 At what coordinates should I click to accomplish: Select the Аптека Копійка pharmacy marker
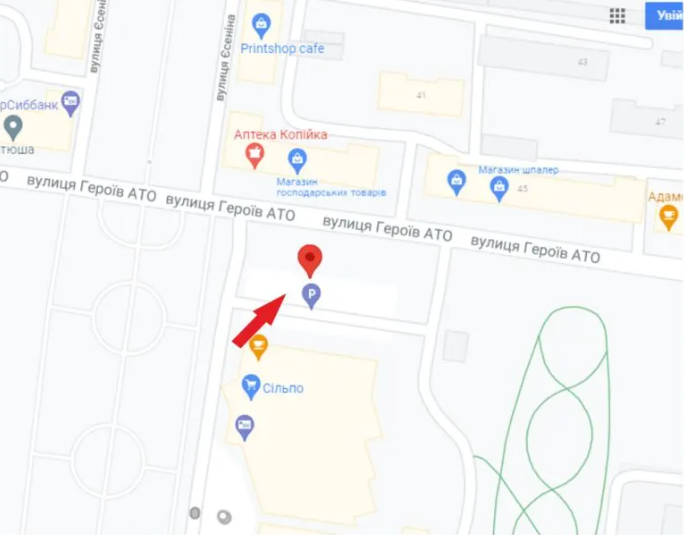pos(255,154)
